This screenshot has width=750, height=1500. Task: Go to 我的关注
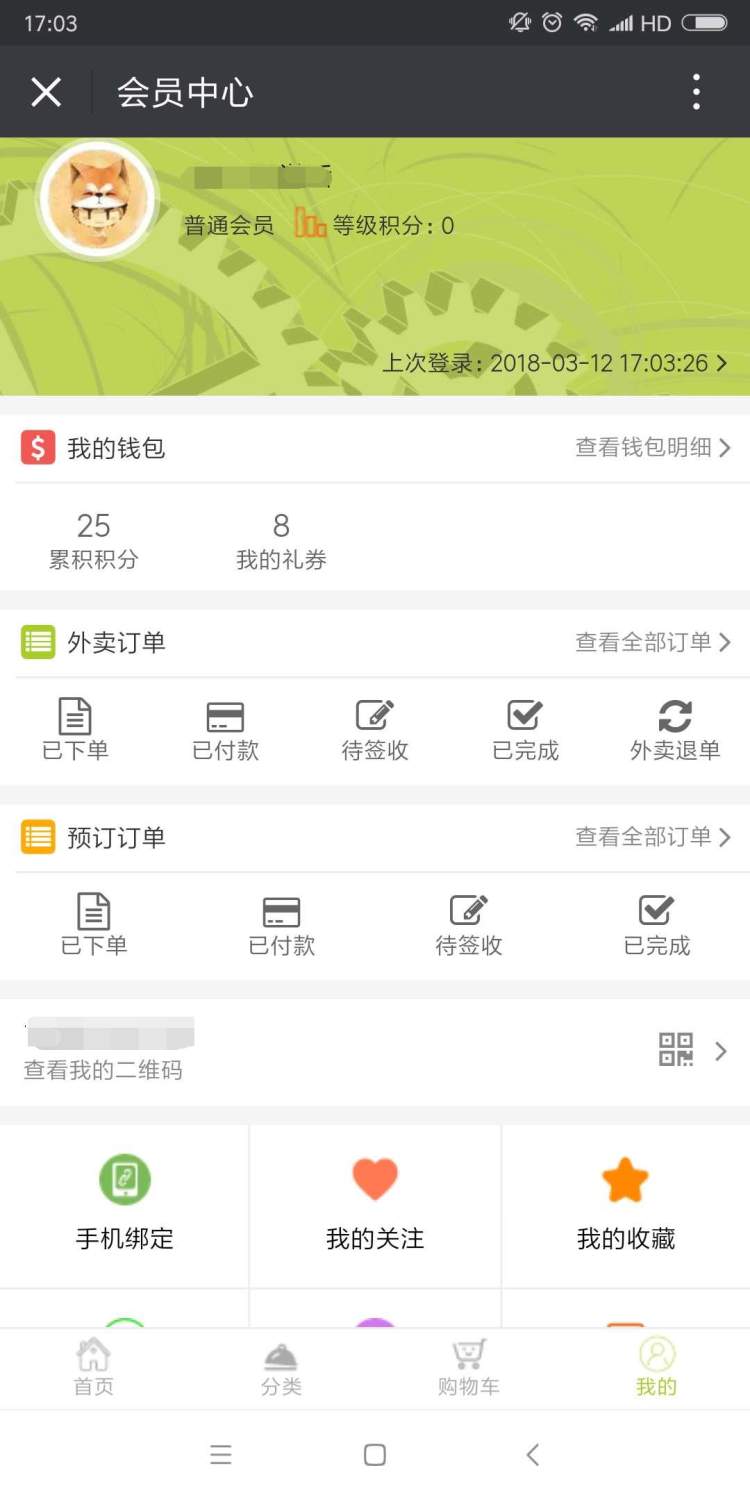tap(375, 1206)
